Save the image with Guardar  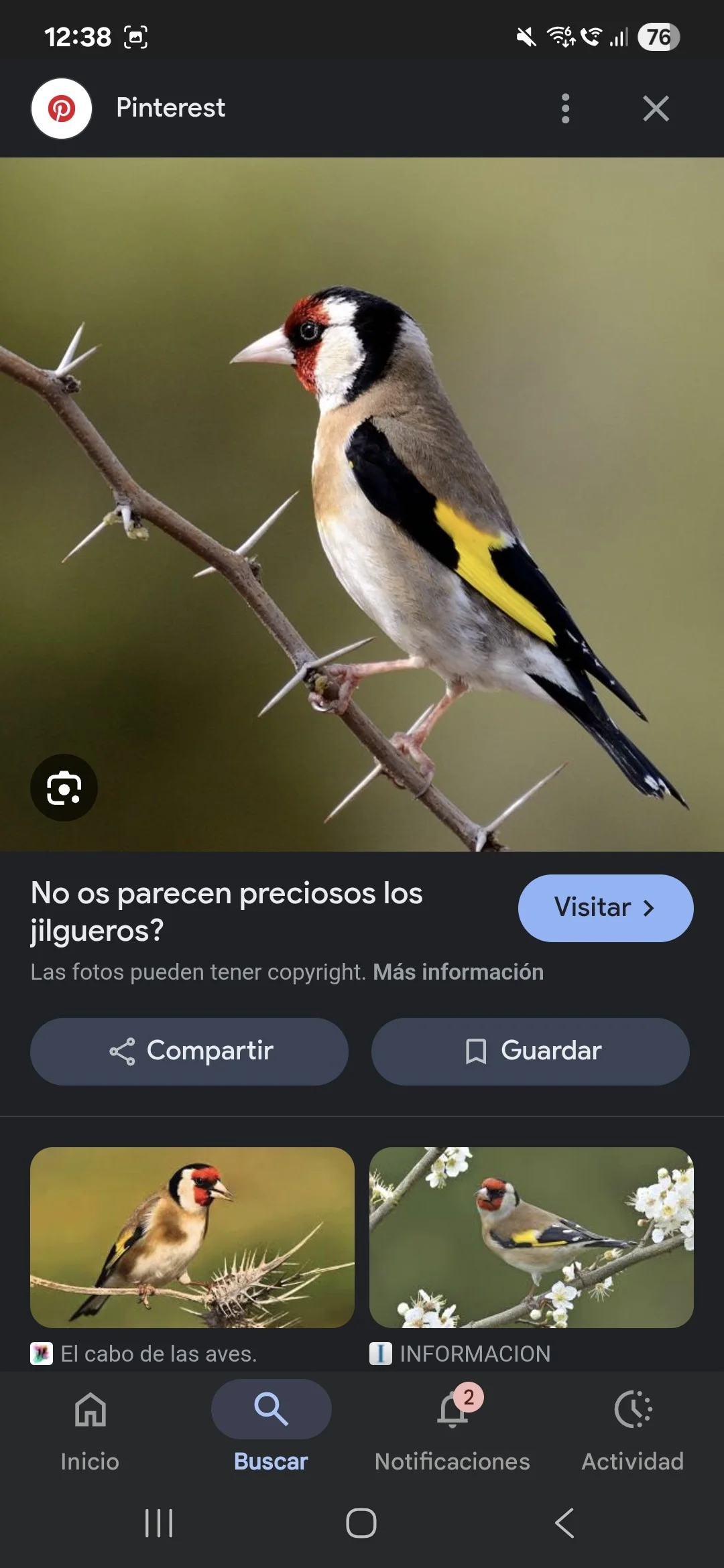[x=530, y=1051]
